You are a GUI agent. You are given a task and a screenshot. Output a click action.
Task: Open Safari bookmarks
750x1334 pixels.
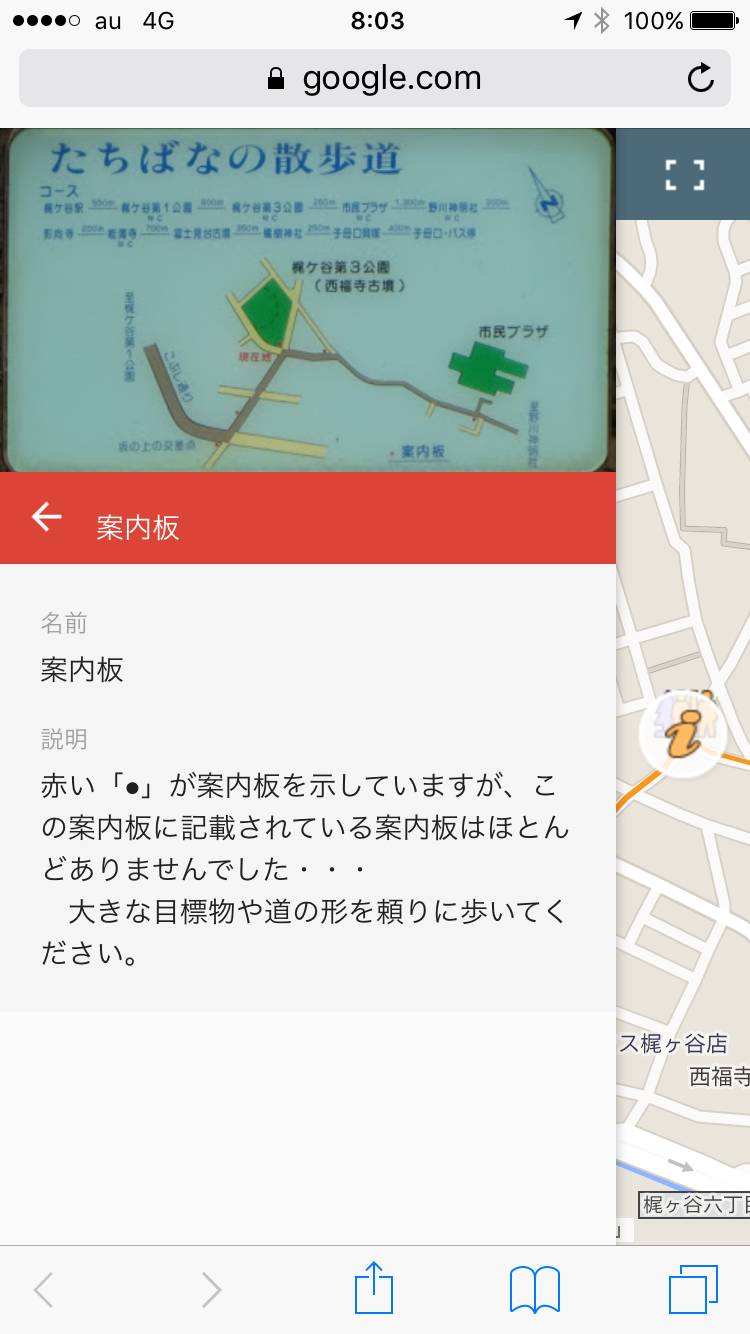pos(535,1289)
